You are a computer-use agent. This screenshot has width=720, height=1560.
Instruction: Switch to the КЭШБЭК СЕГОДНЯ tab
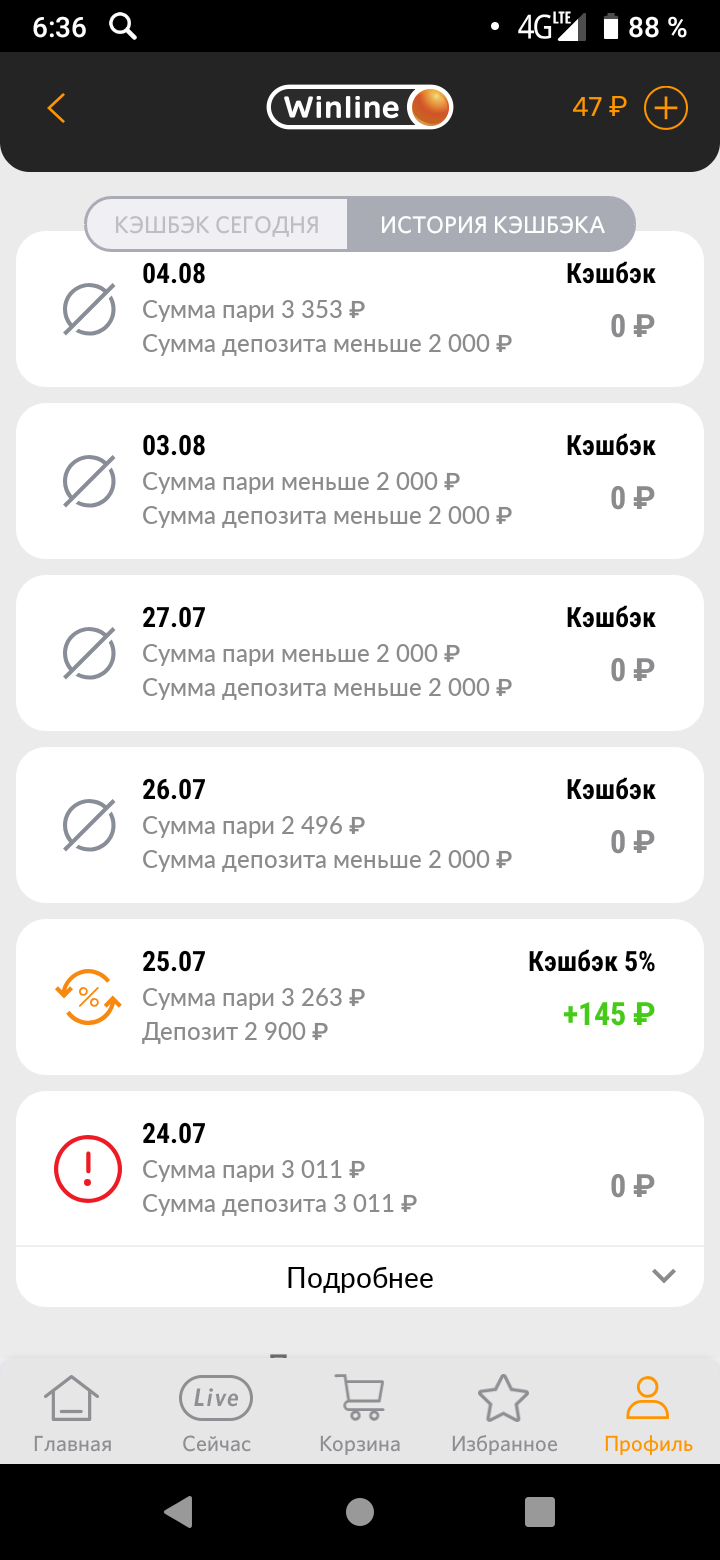pyautogui.click(x=217, y=224)
